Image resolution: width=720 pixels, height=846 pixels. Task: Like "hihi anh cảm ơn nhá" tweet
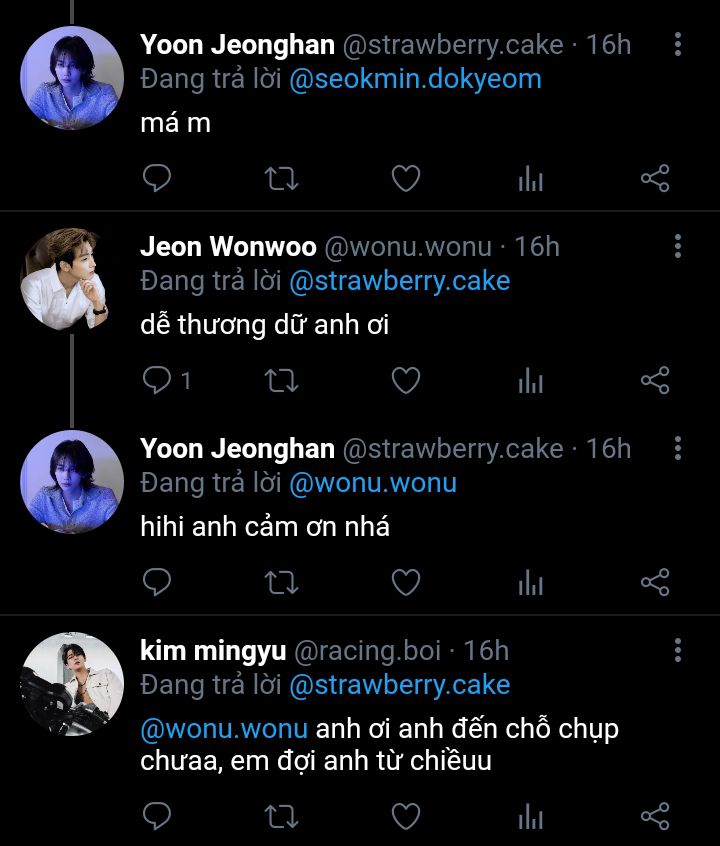tap(405, 582)
